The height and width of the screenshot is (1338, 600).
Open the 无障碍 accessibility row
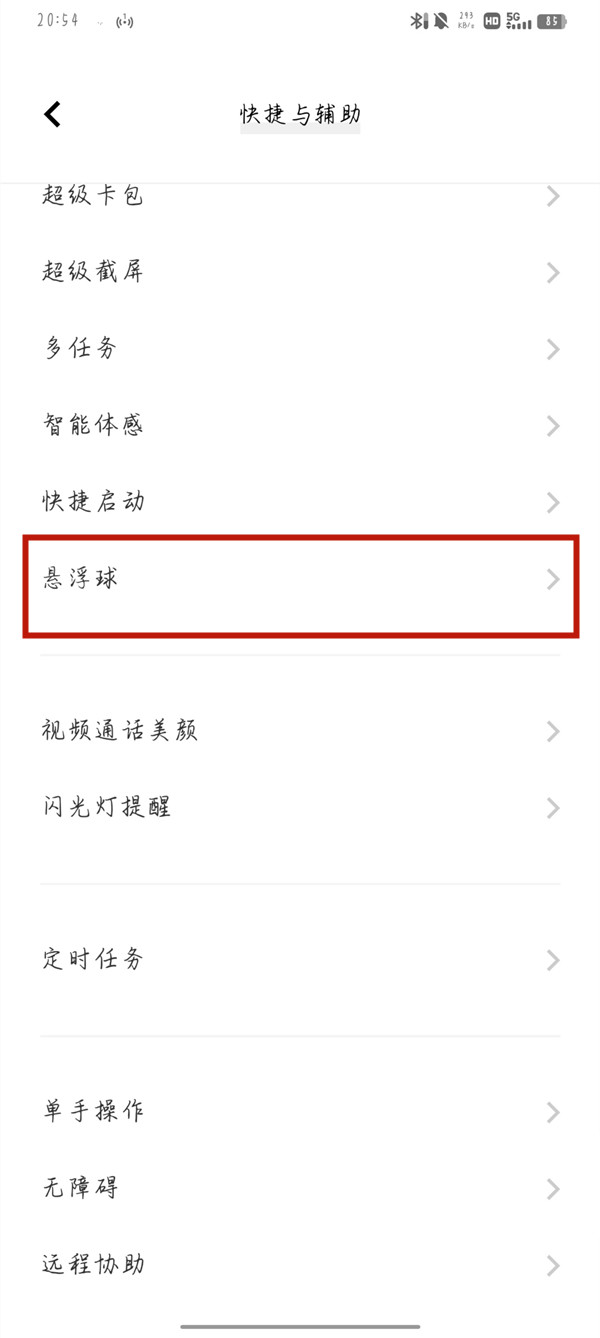pos(300,1189)
